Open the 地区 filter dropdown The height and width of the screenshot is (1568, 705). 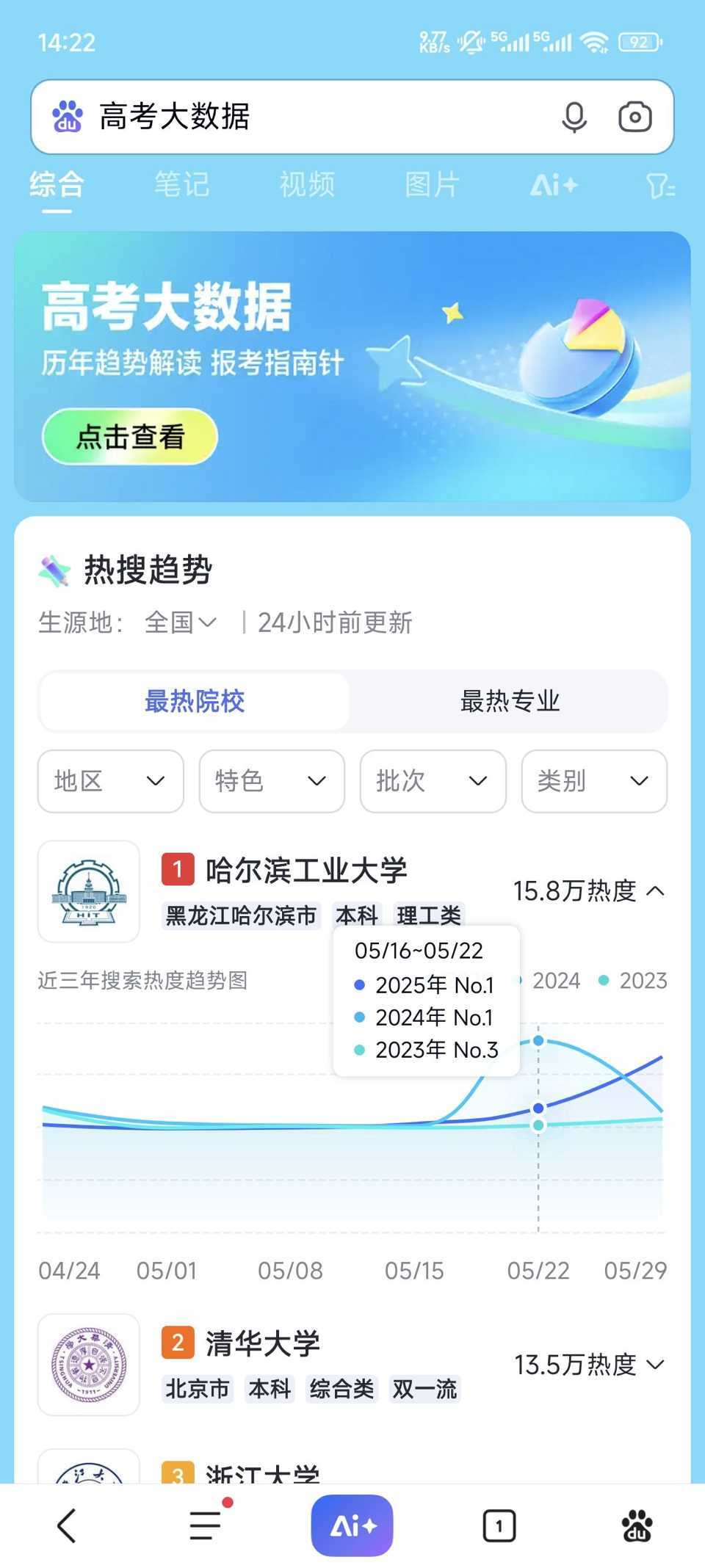pos(110,781)
